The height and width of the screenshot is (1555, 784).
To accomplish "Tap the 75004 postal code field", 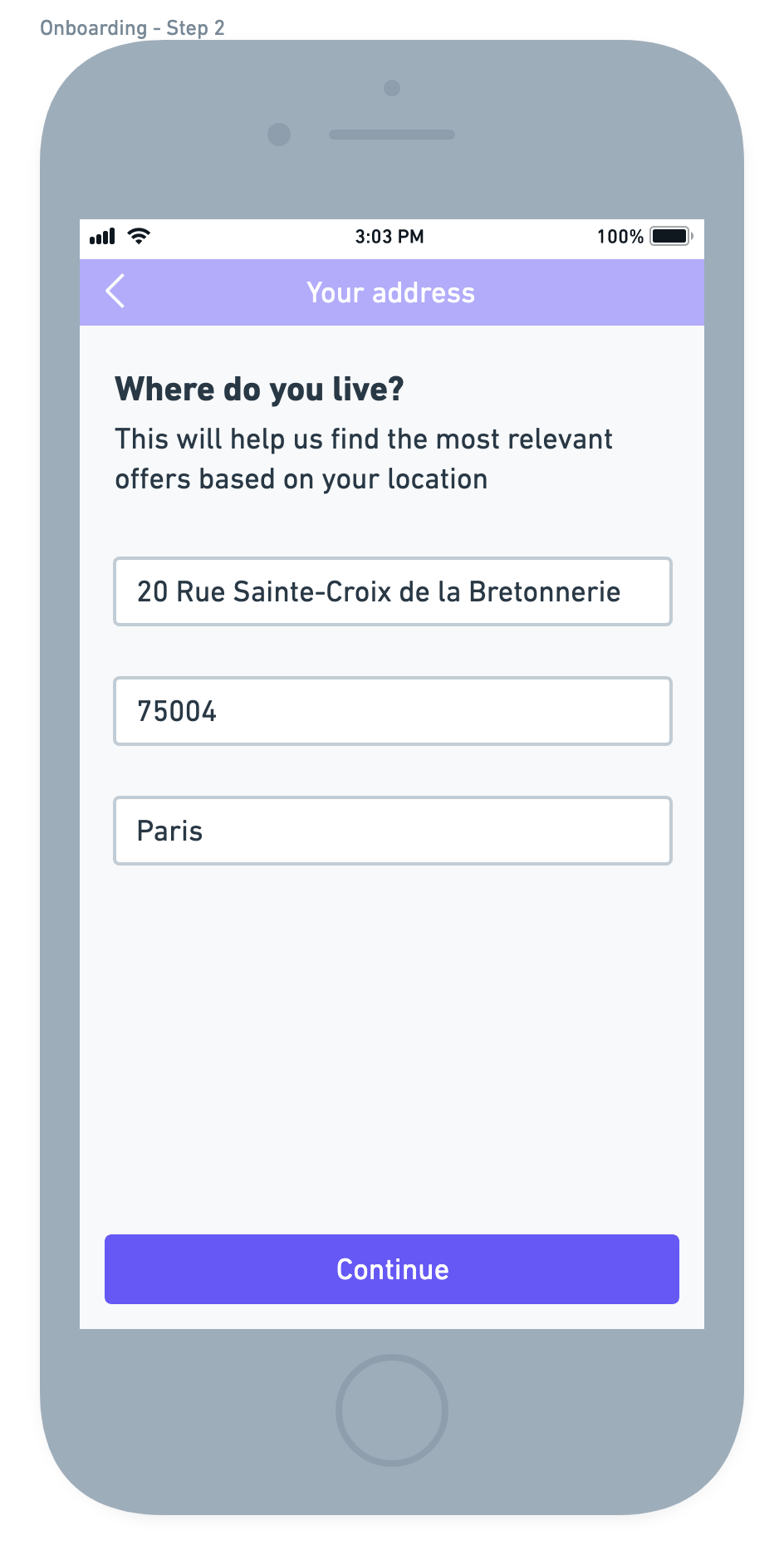I will [392, 711].
